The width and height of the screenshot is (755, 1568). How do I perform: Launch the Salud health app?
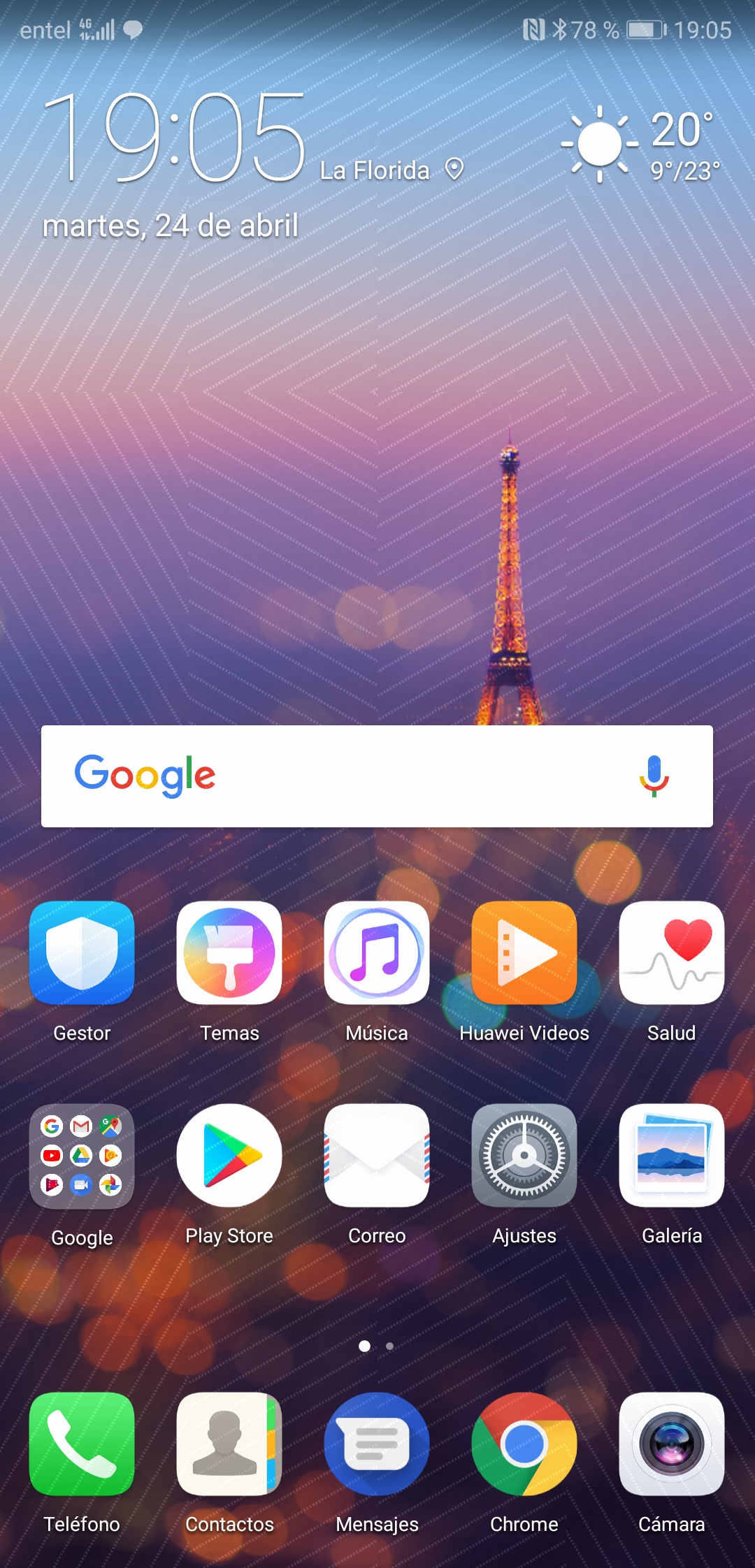pos(671,953)
